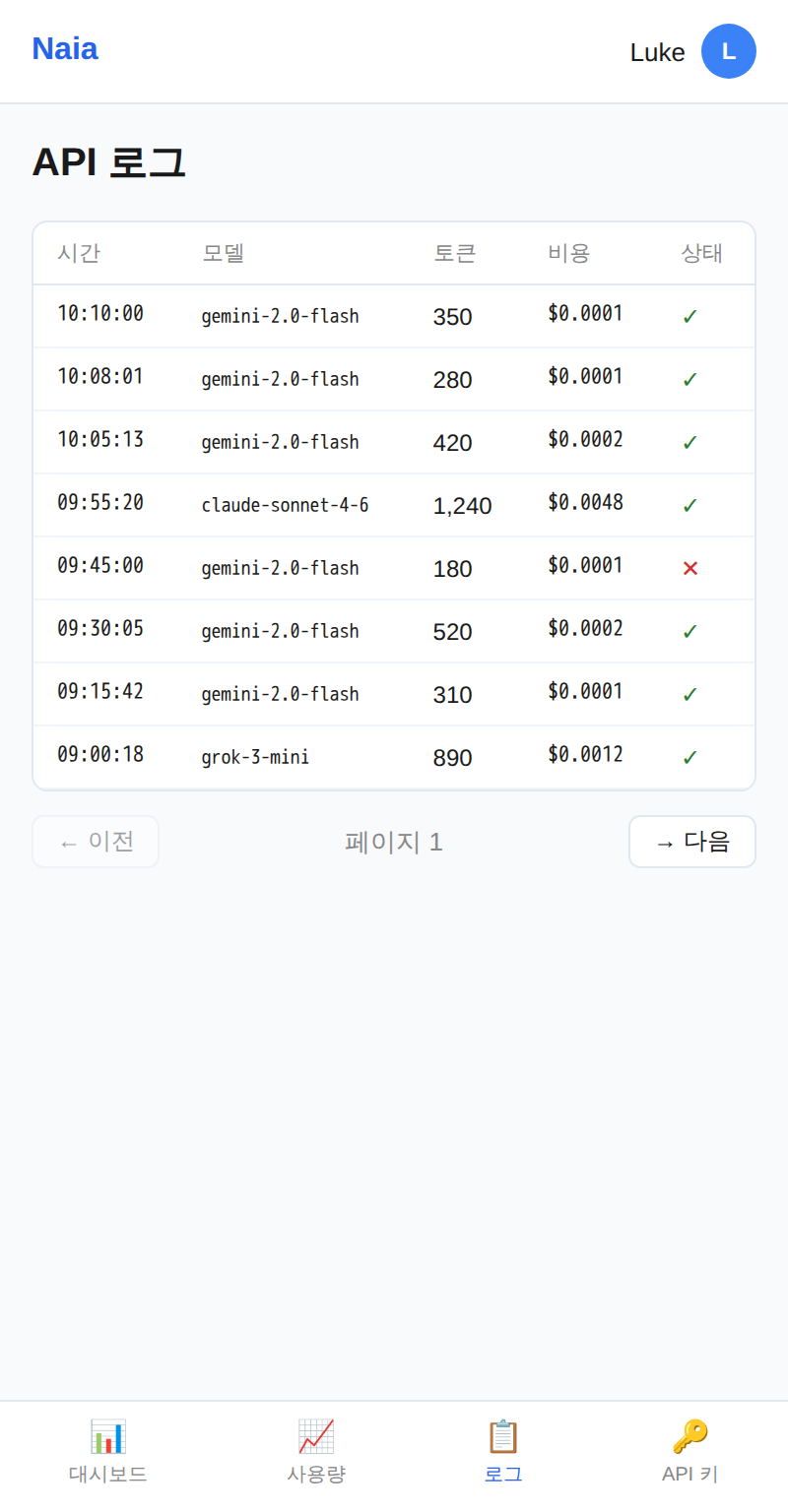
Task: Sort by the 비용 column header
Action: (x=570, y=253)
